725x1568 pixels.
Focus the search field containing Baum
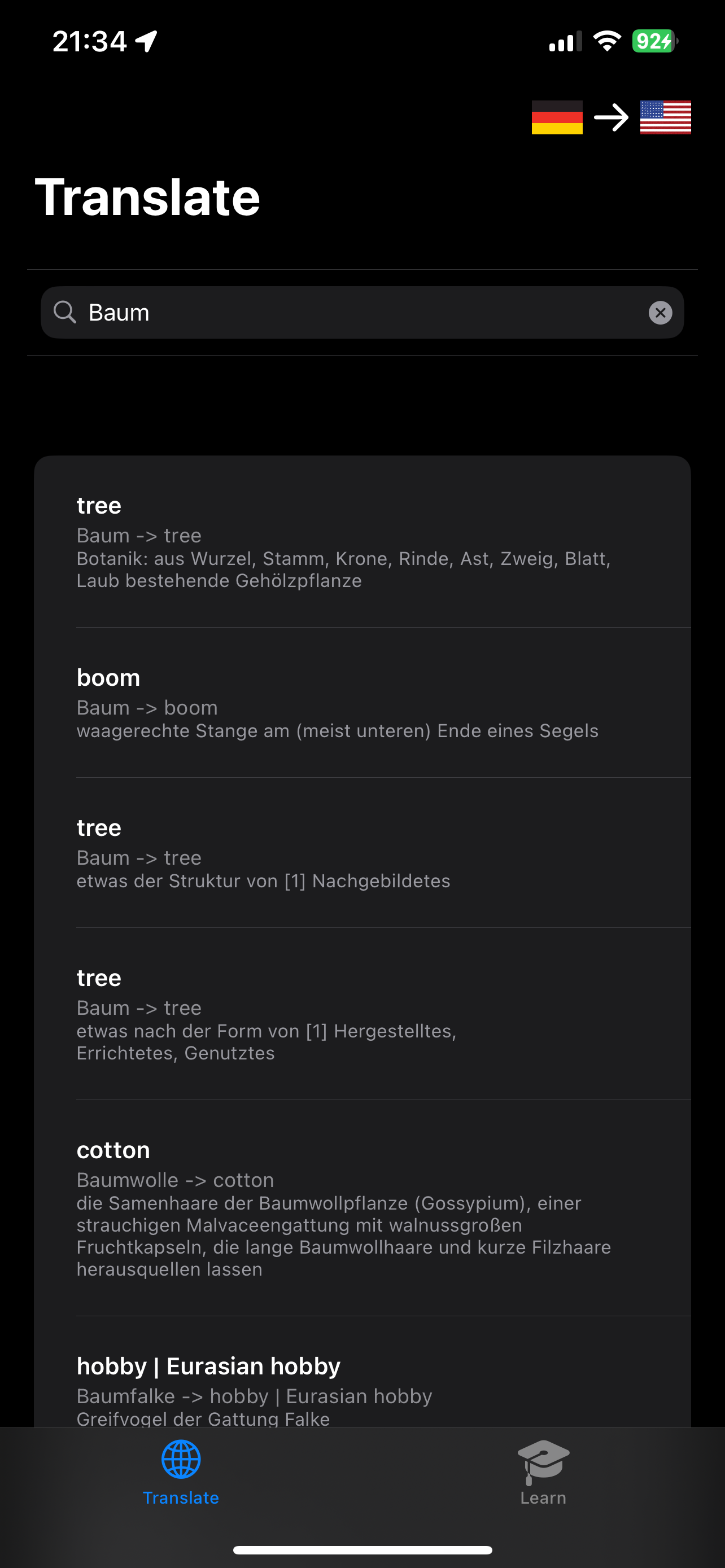click(x=359, y=313)
